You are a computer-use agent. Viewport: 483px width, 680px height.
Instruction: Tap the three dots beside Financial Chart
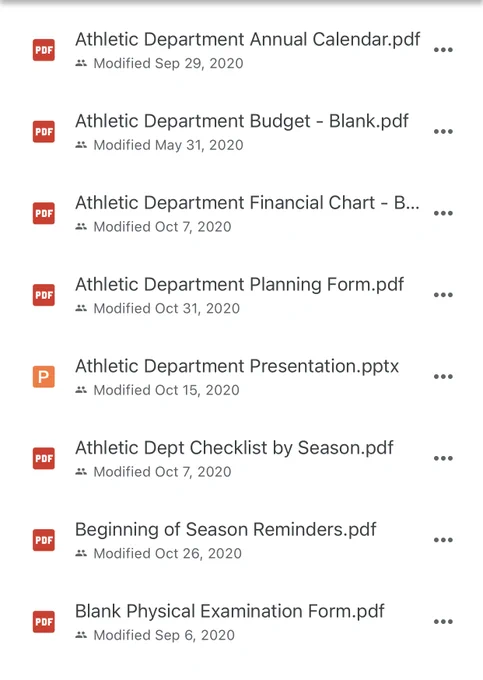pyautogui.click(x=443, y=213)
